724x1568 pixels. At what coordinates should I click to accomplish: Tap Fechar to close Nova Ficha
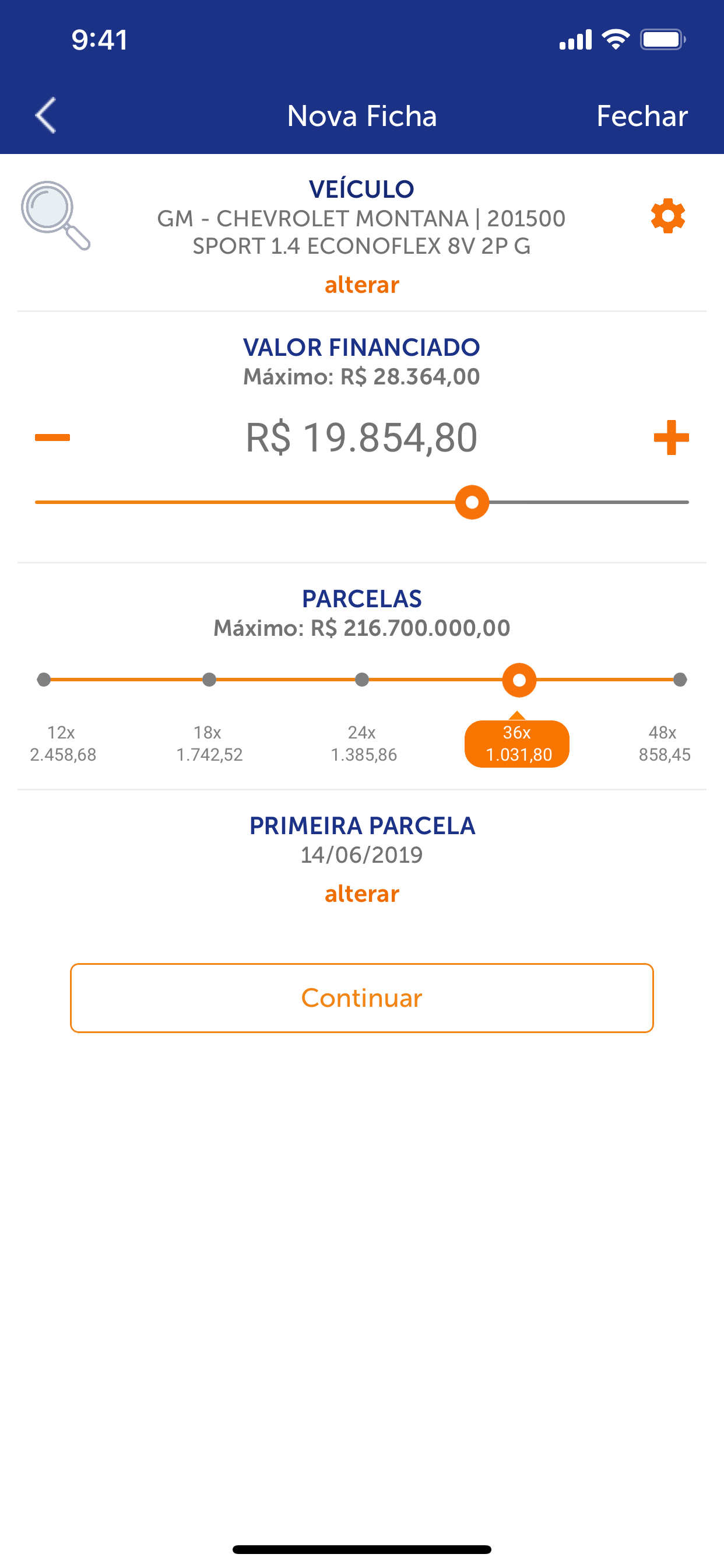pos(642,116)
